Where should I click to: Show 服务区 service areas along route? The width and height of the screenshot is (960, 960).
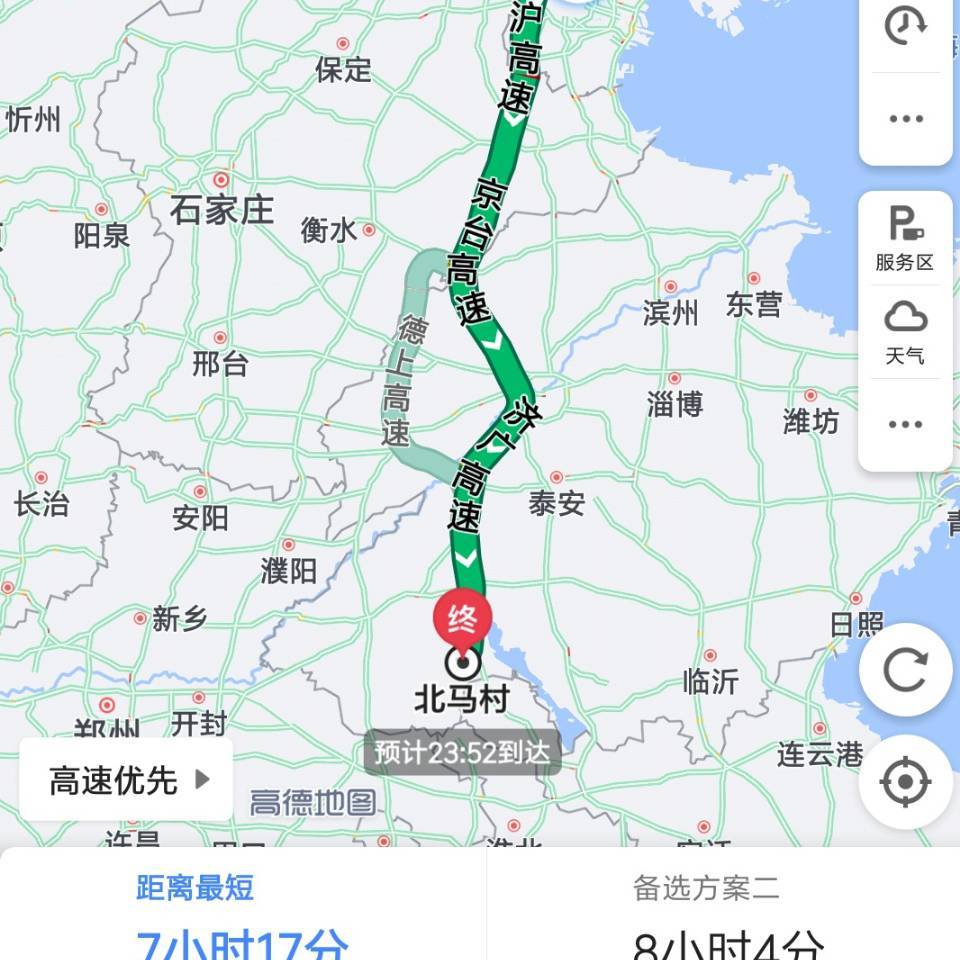click(905, 238)
